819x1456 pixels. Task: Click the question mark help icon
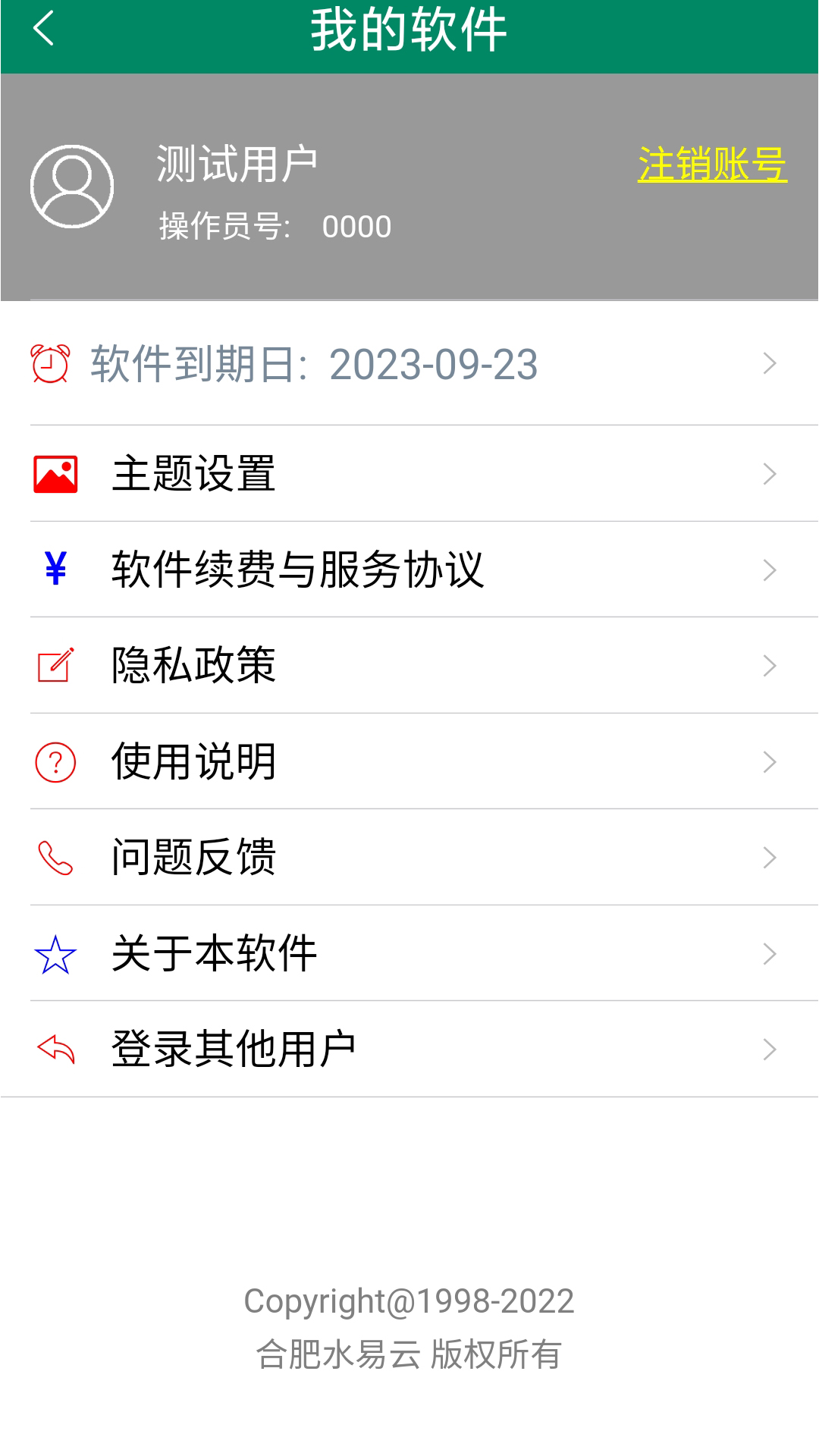(53, 761)
